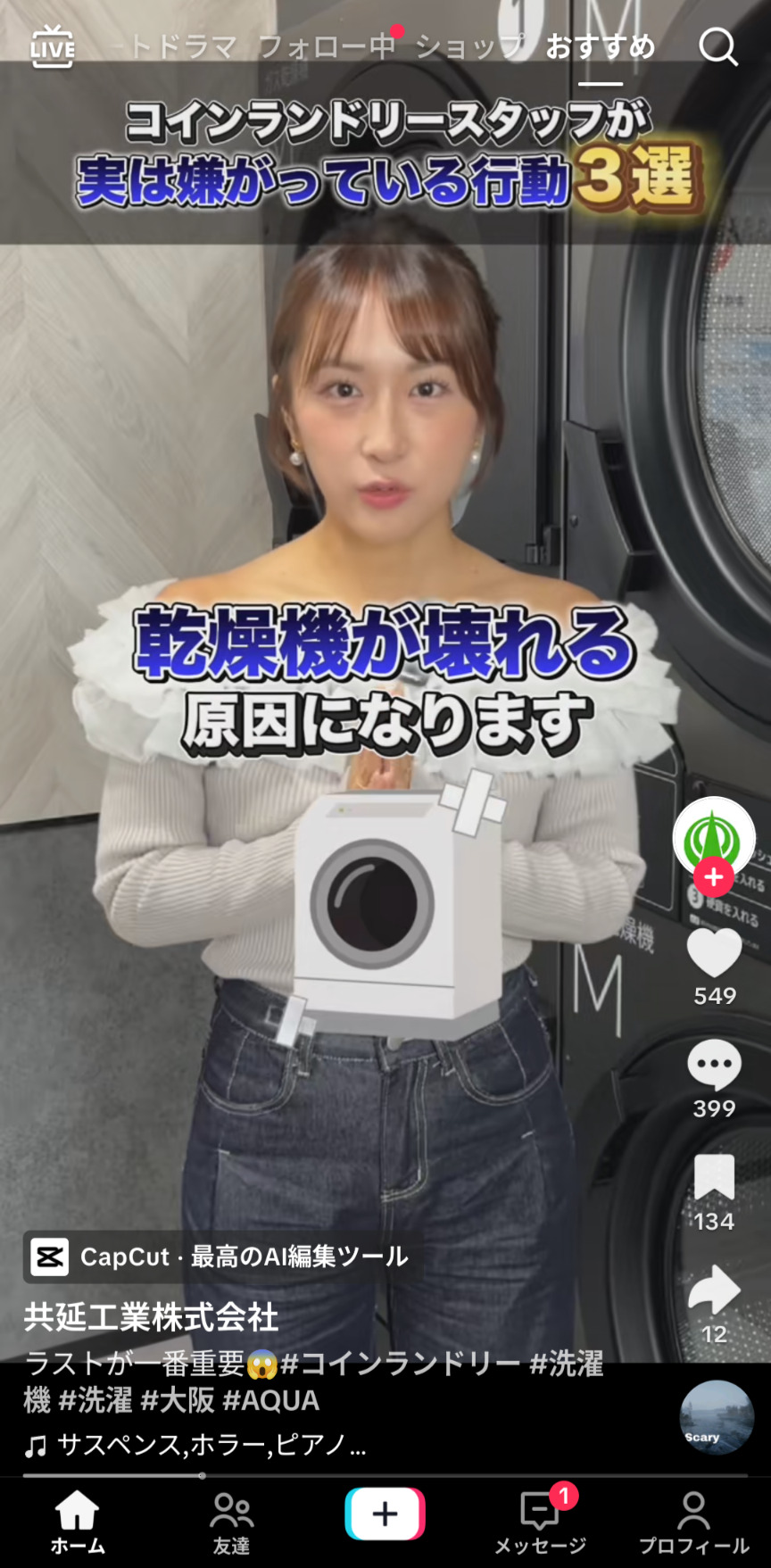The image size is (771, 1568).
Task: Tap the #コインランドリー hashtag
Action: pos(400,1364)
